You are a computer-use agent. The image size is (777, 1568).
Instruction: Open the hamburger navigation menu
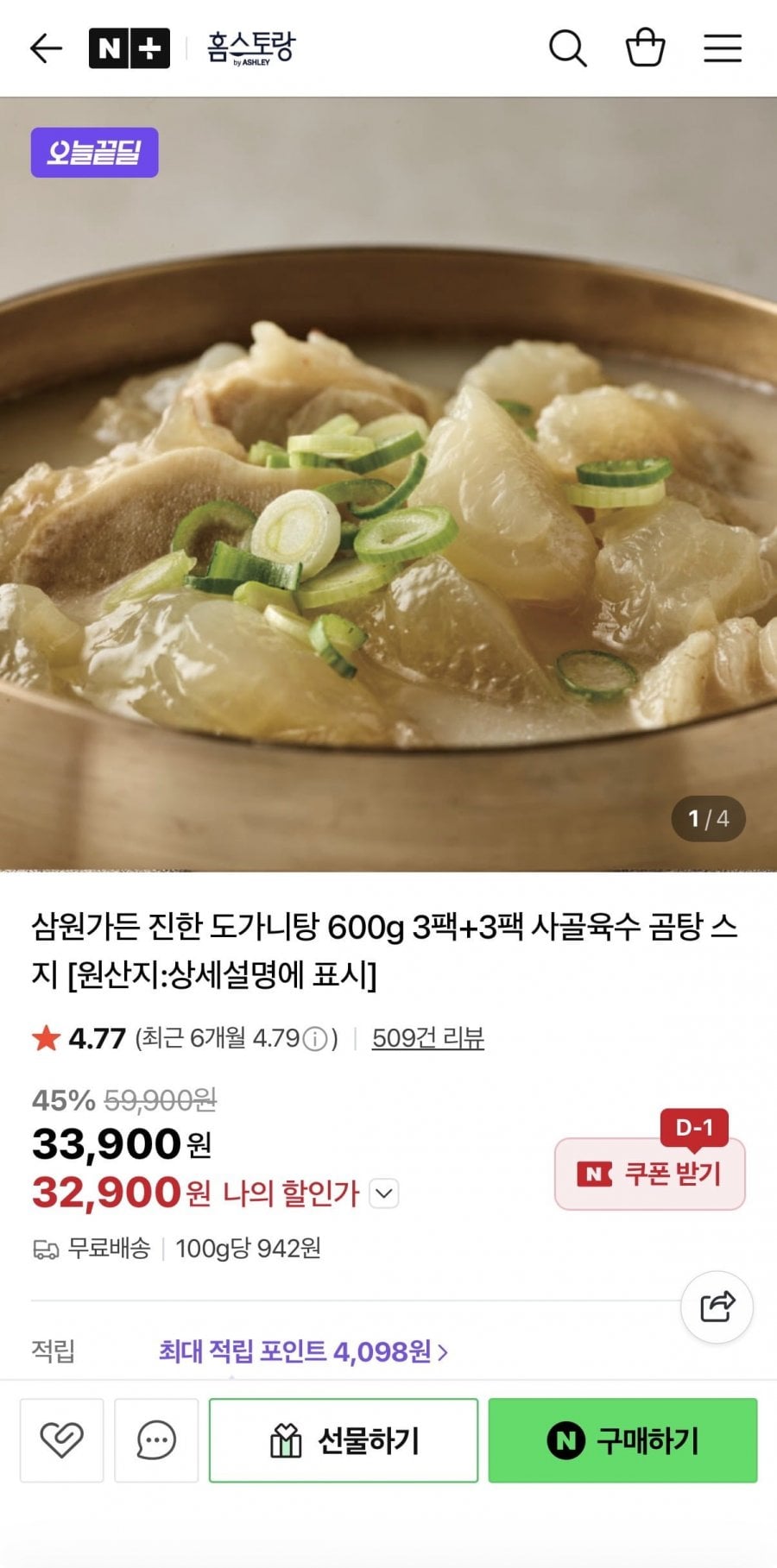point(723,48)
